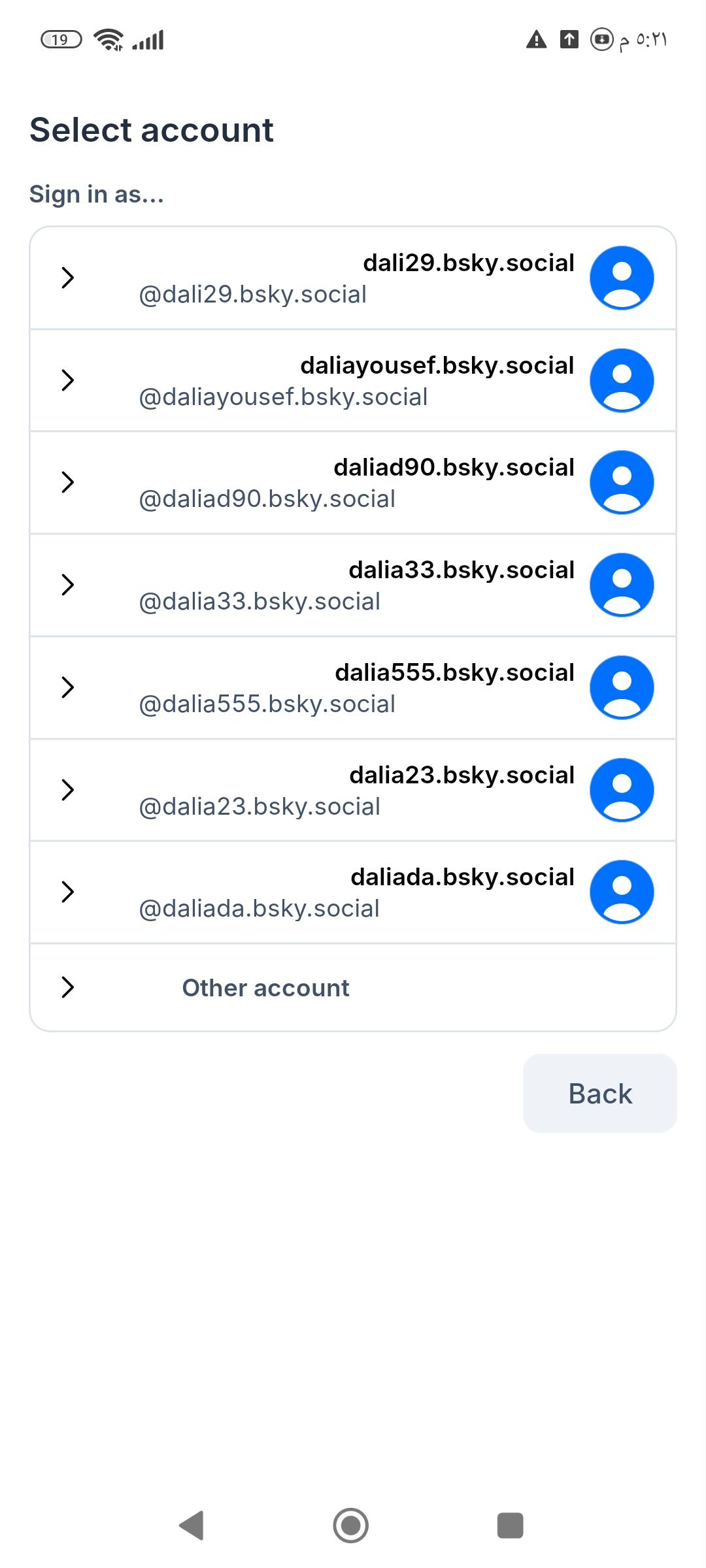706x1568 pixels.
Task: Go to the system home screen
Action: [x=351, y=1526]
